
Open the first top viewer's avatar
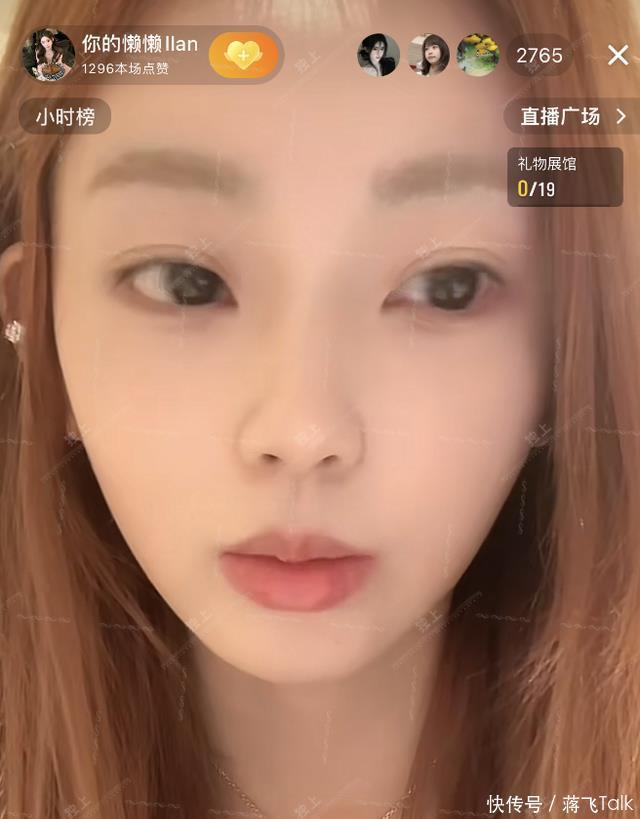[379, 56]
